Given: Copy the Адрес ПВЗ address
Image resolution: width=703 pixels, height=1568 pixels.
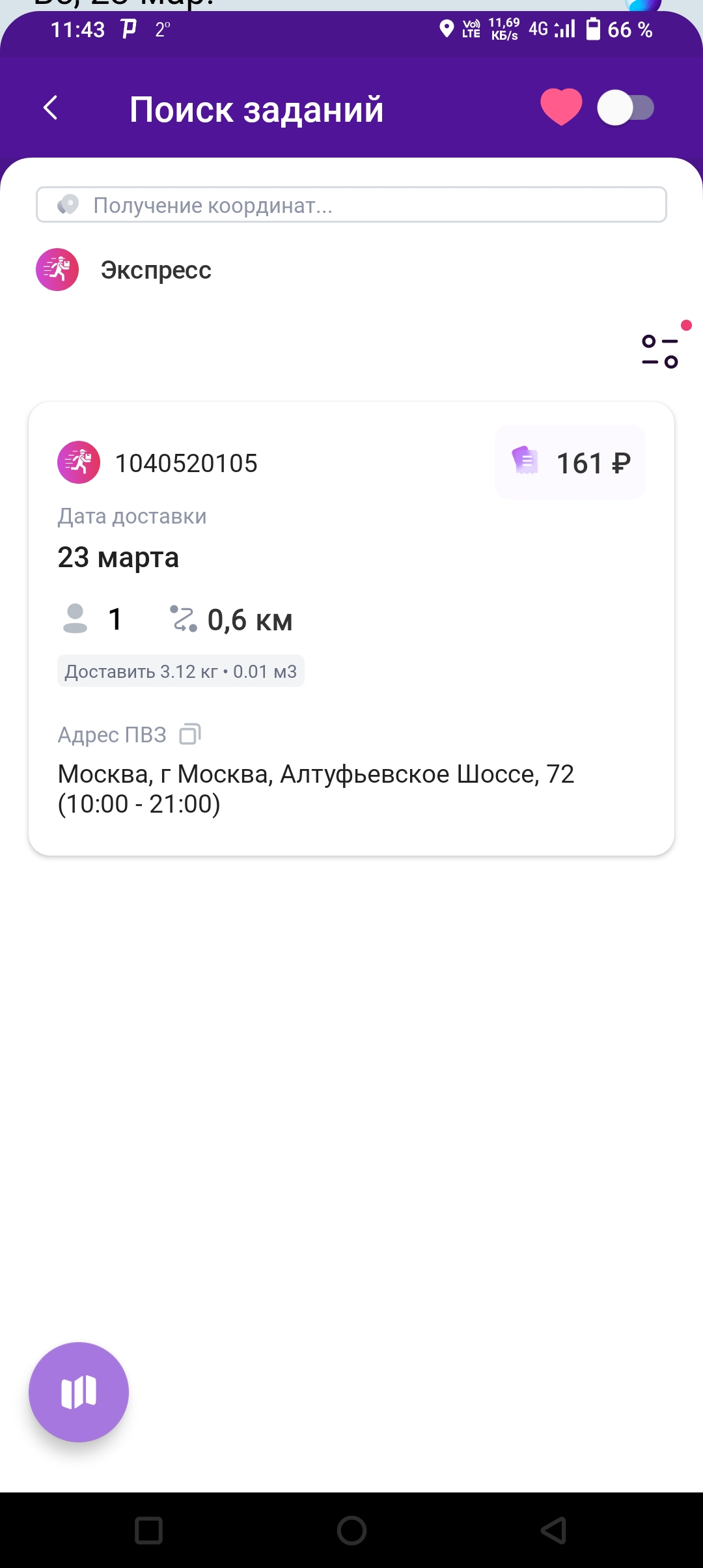Looking at the screenshot, I should click(x=190, y=734).
